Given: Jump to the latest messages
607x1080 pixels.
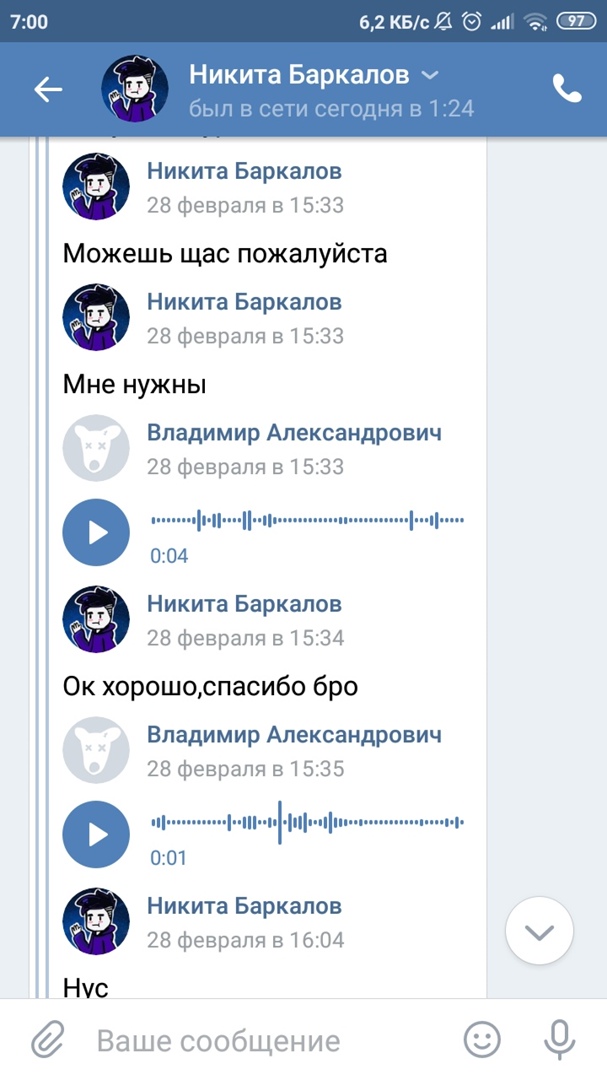Looking at the screenshot, I should 539,932.
